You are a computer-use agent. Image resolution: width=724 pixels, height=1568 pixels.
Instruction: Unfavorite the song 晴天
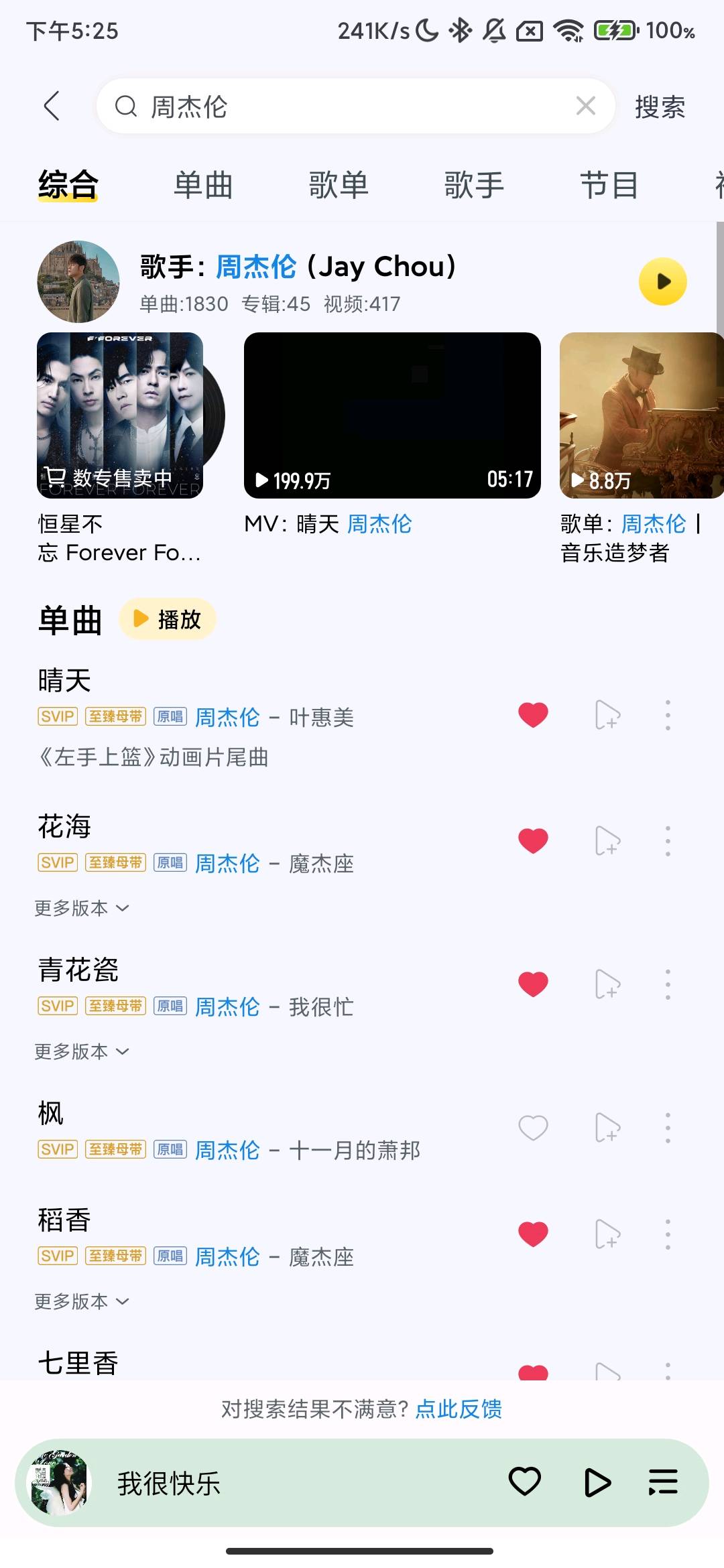(x=532, y=715)
